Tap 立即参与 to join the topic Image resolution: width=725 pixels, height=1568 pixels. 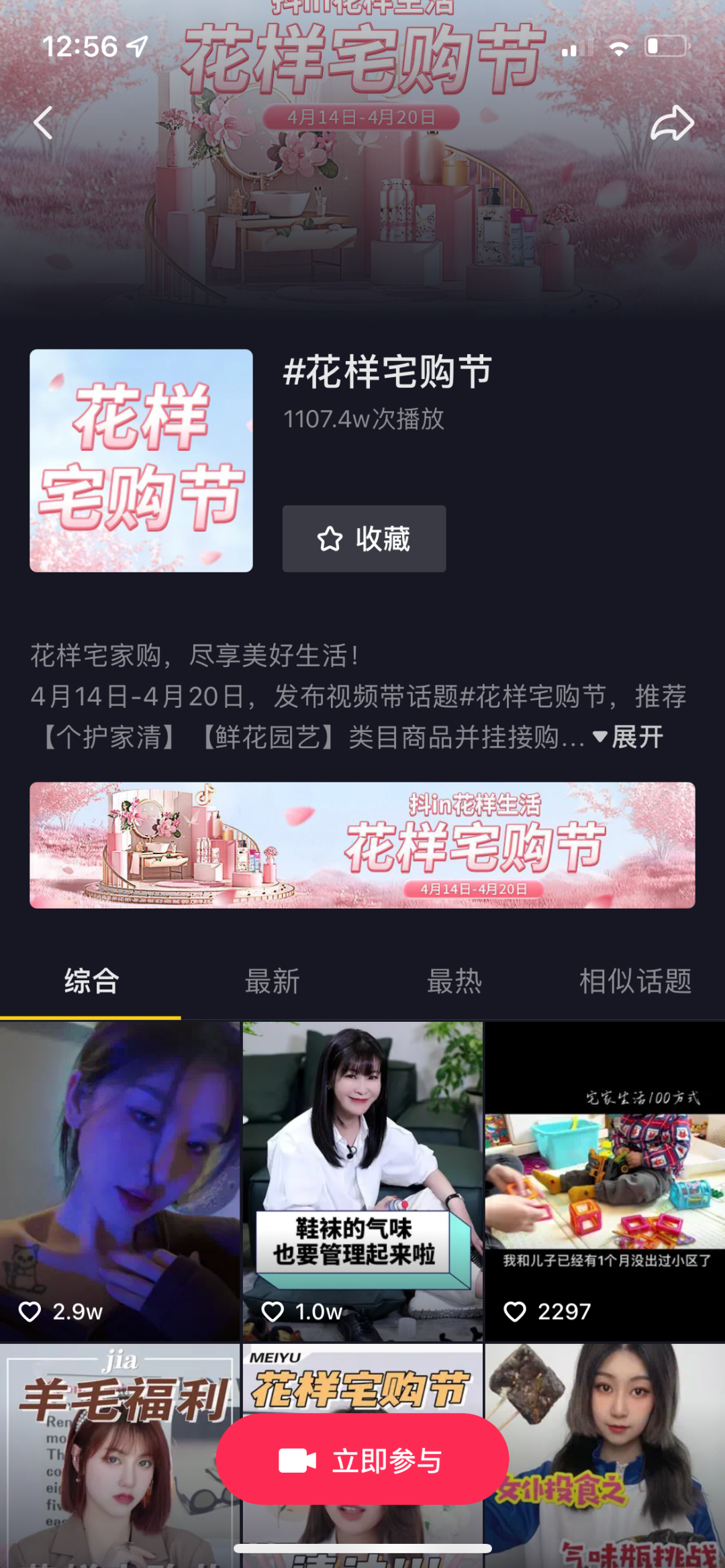[x=362, y=1461]
